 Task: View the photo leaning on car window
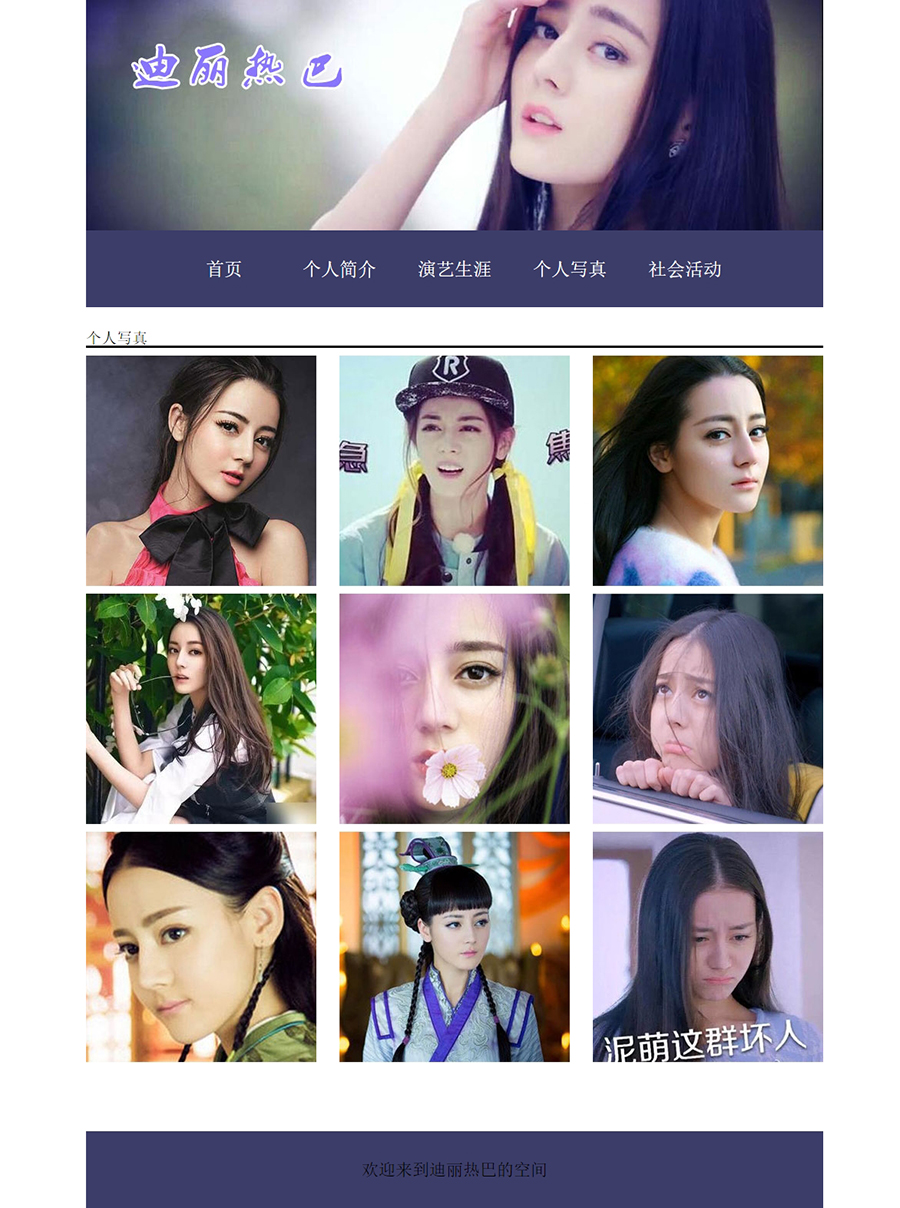click(x=707, y=708)
